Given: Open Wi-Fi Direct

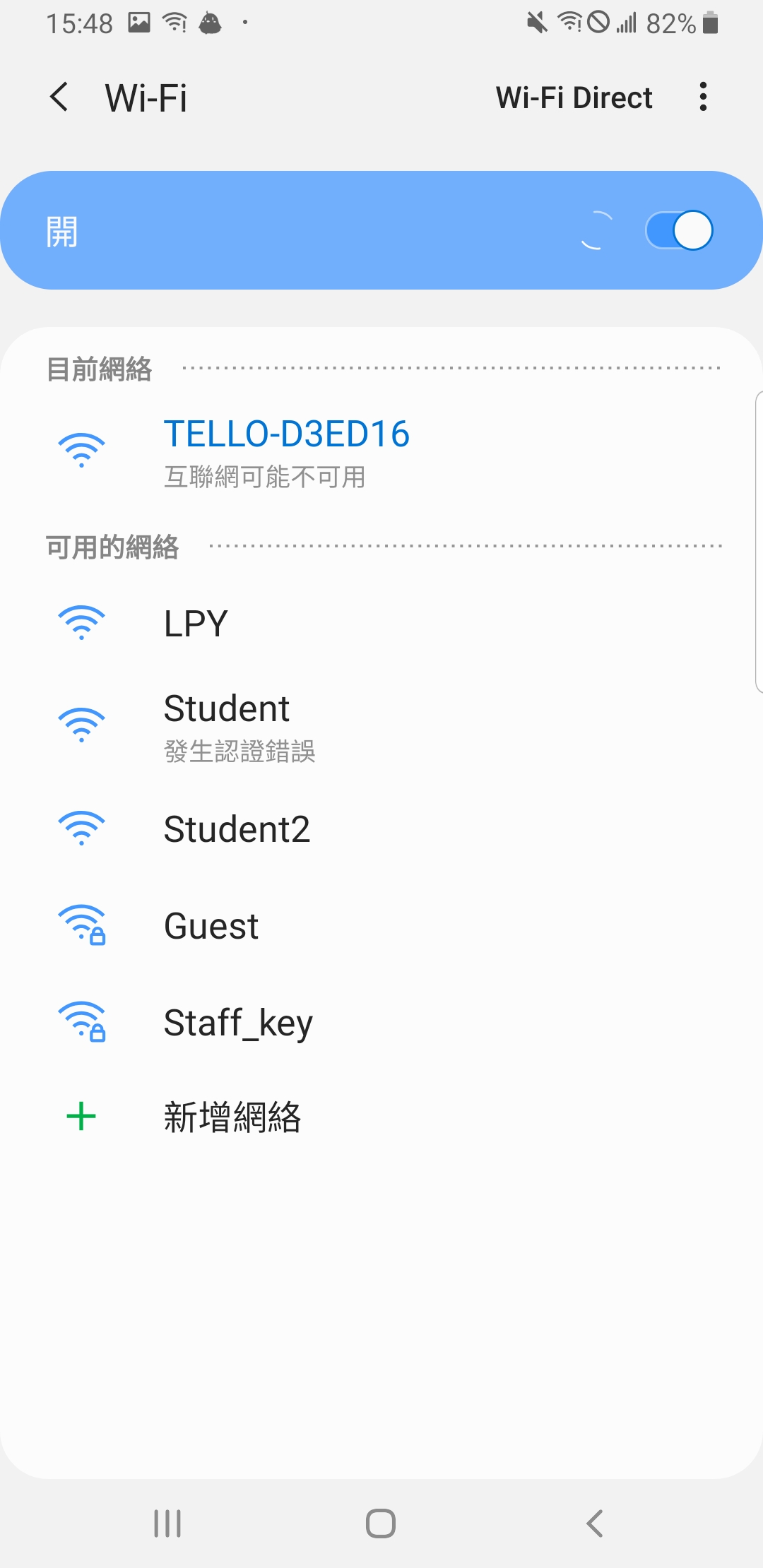Looking at the screenshot, I should [x=574, y=97].
